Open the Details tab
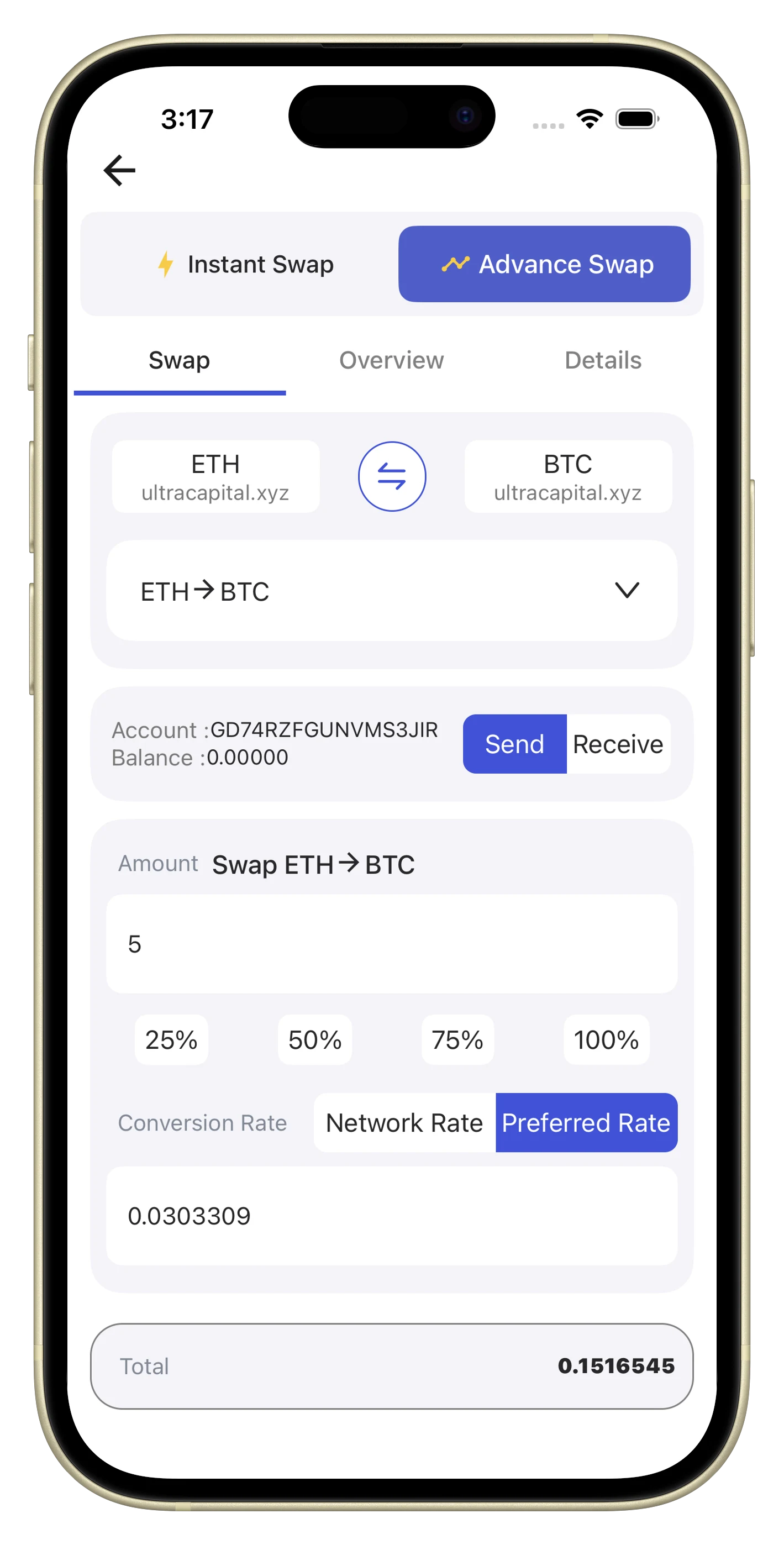The image size is (784, 1545). tap(603, 360)
